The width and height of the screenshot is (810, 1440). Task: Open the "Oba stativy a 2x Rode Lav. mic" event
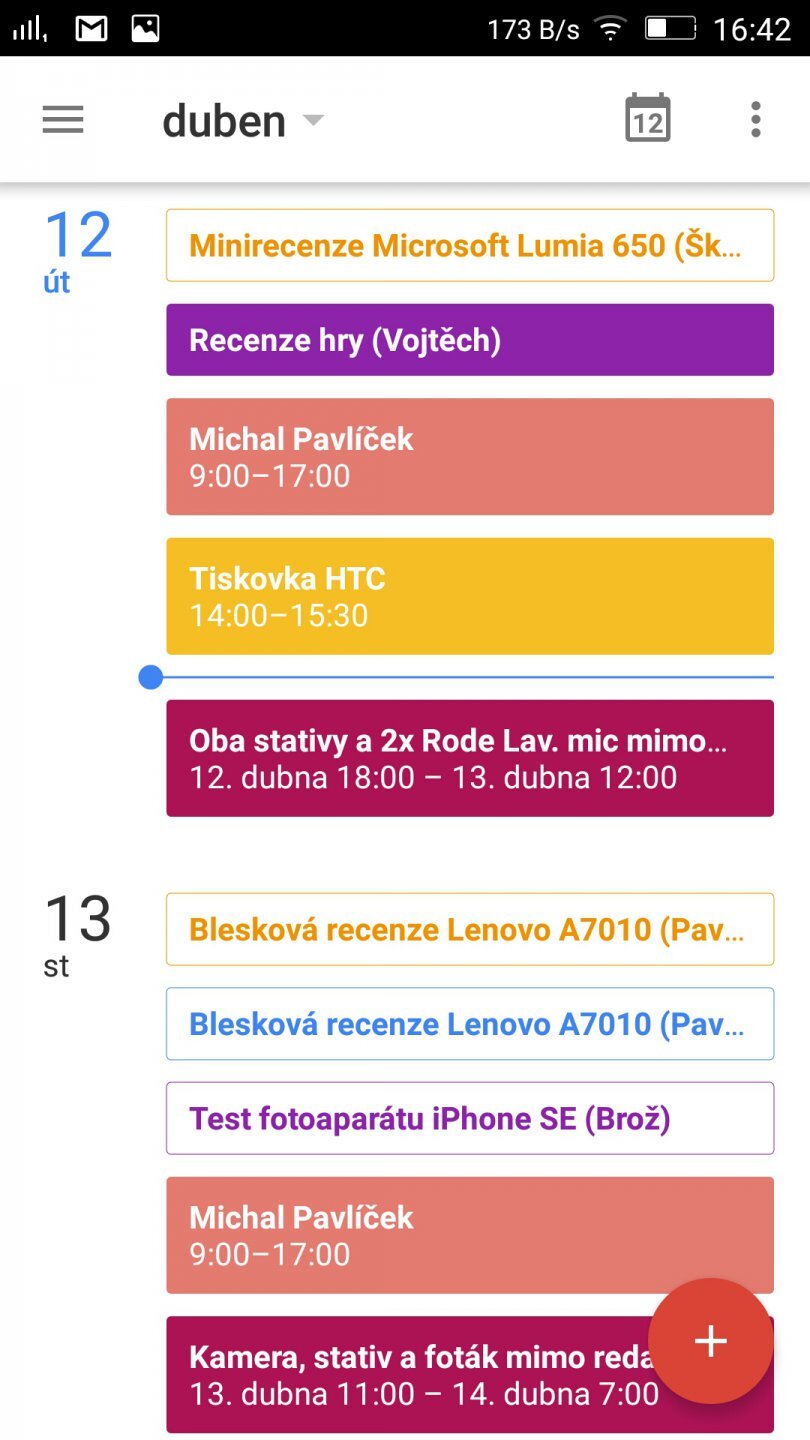[470, 757]
